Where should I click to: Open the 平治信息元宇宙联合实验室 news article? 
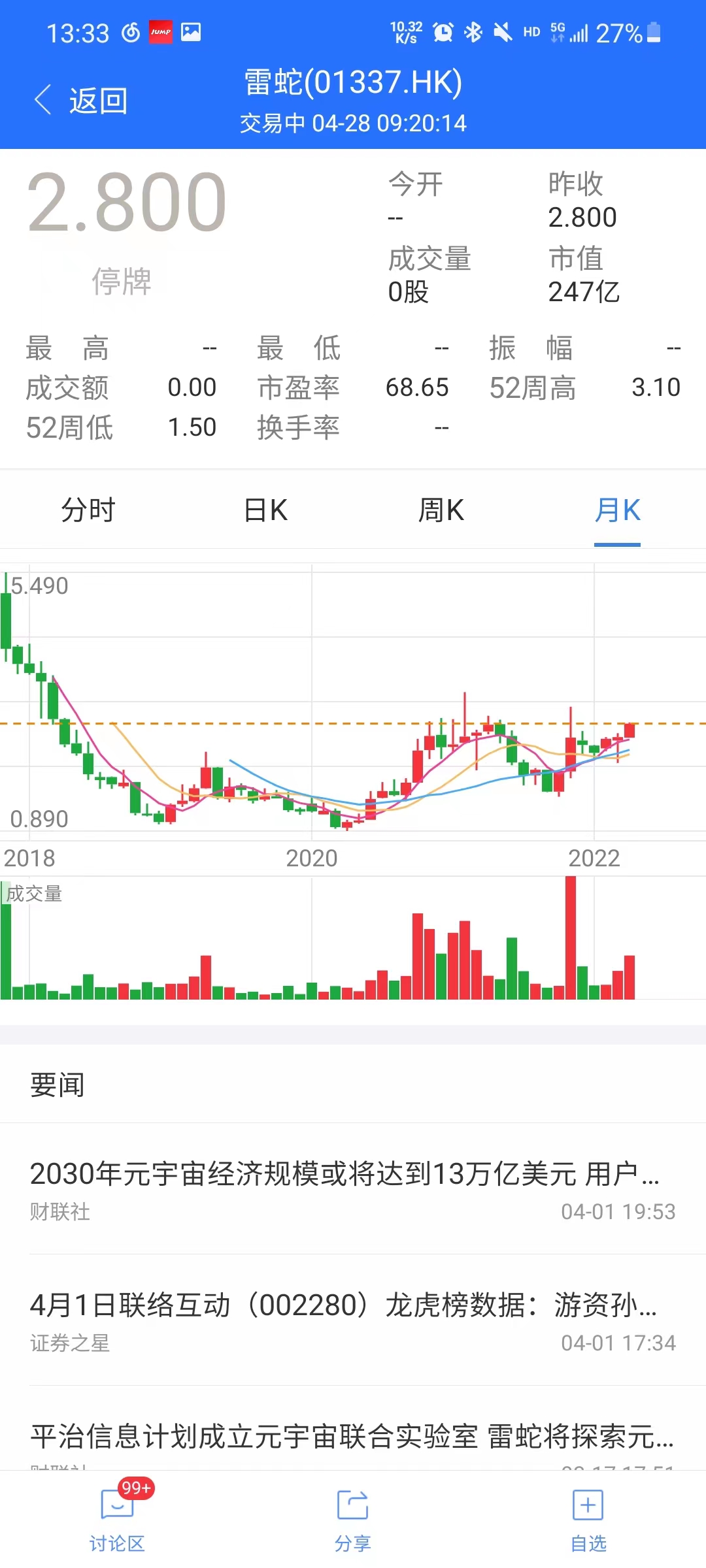coord(352,1436)
